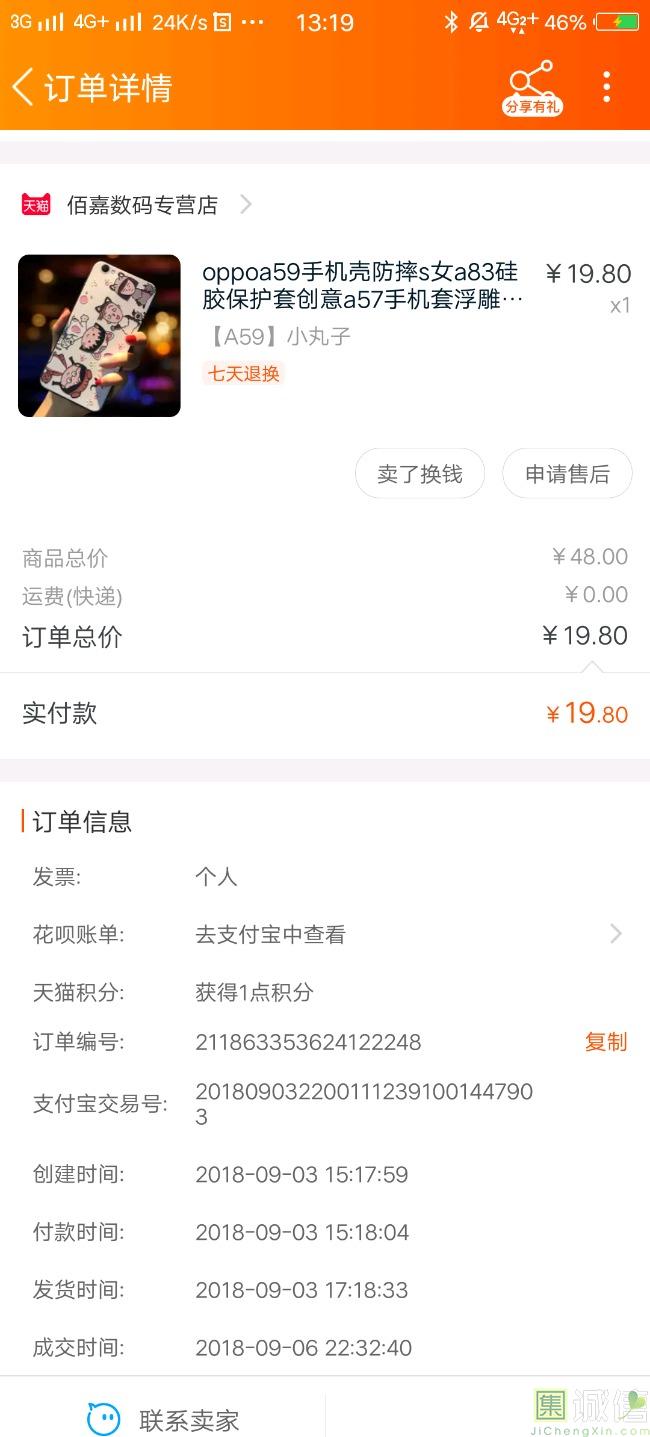Open the three-dot overflow menu
650x1437 pixels.
click(606, 87)
